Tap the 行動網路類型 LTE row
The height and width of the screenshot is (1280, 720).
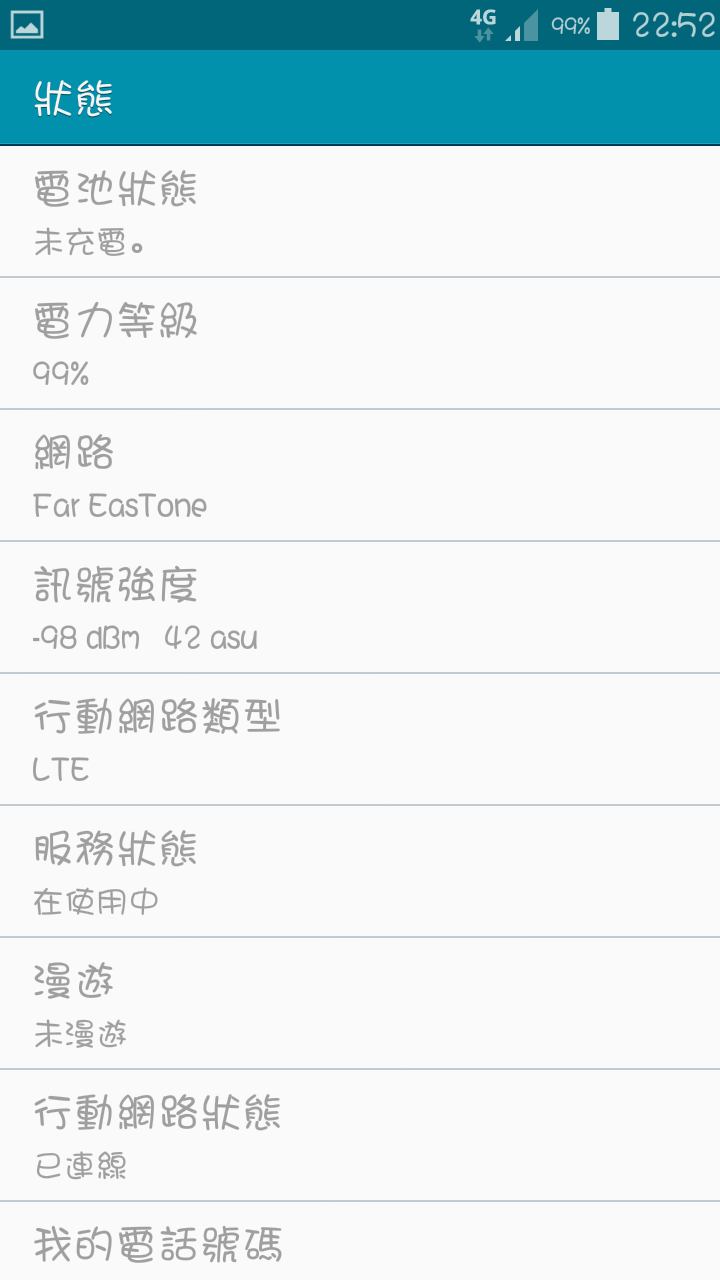point(360,739)
